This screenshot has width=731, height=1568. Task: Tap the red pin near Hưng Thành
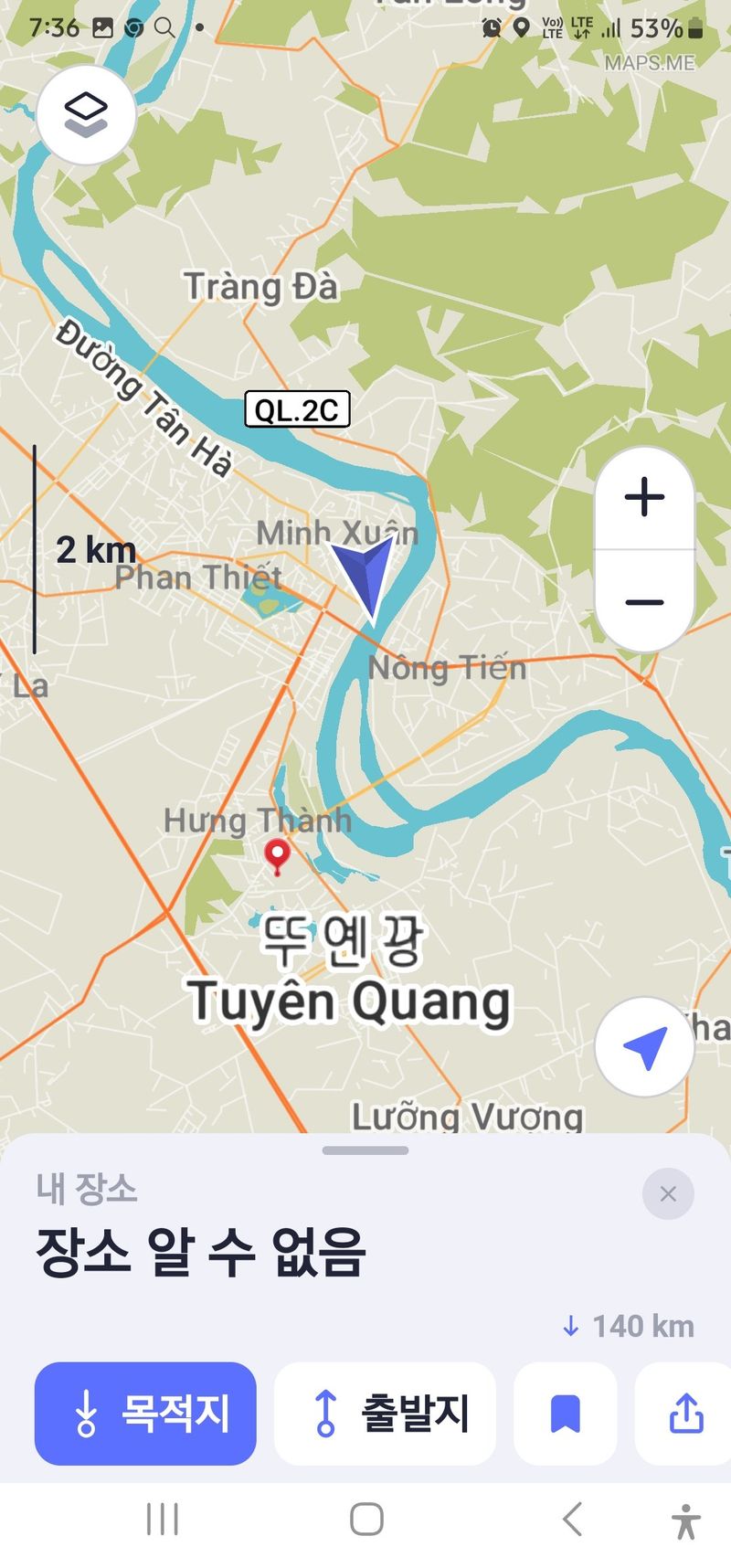pyautogui.click(x=277, y=856)
